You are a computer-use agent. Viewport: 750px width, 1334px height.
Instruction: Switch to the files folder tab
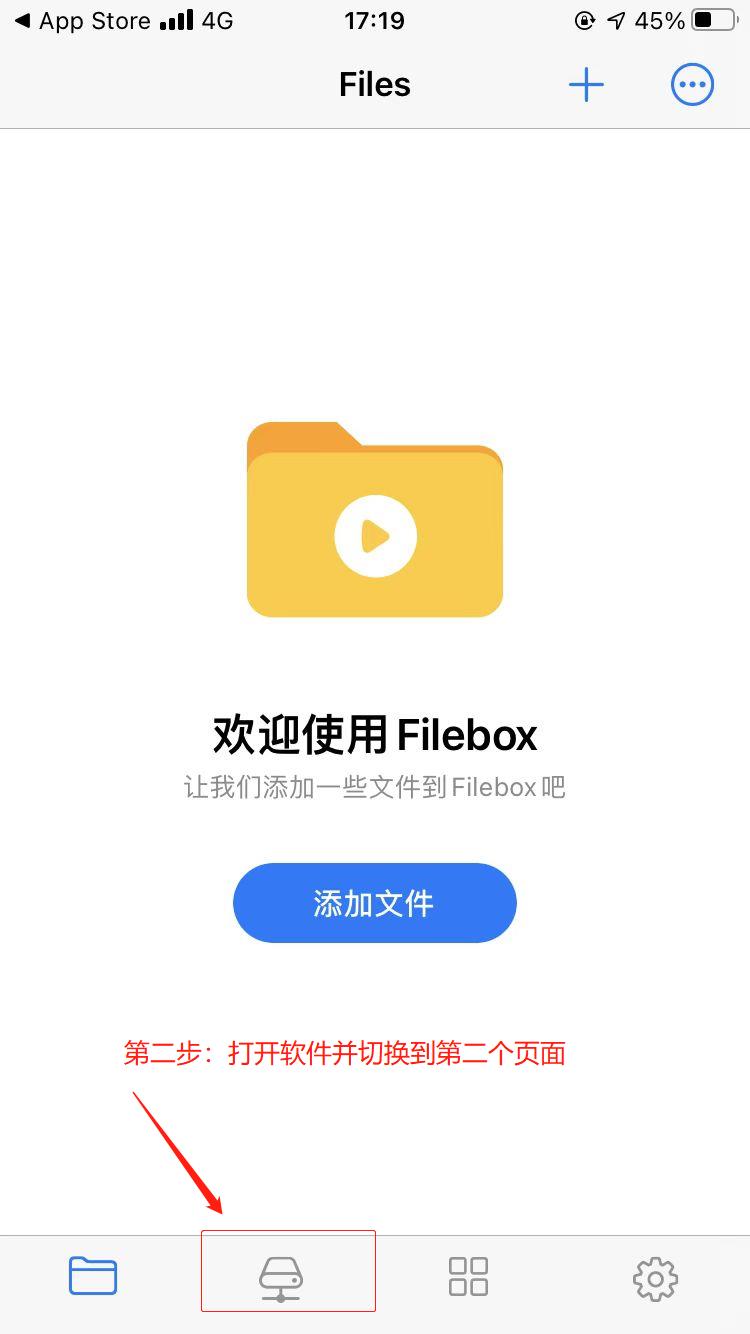[x=93, y=1276]
